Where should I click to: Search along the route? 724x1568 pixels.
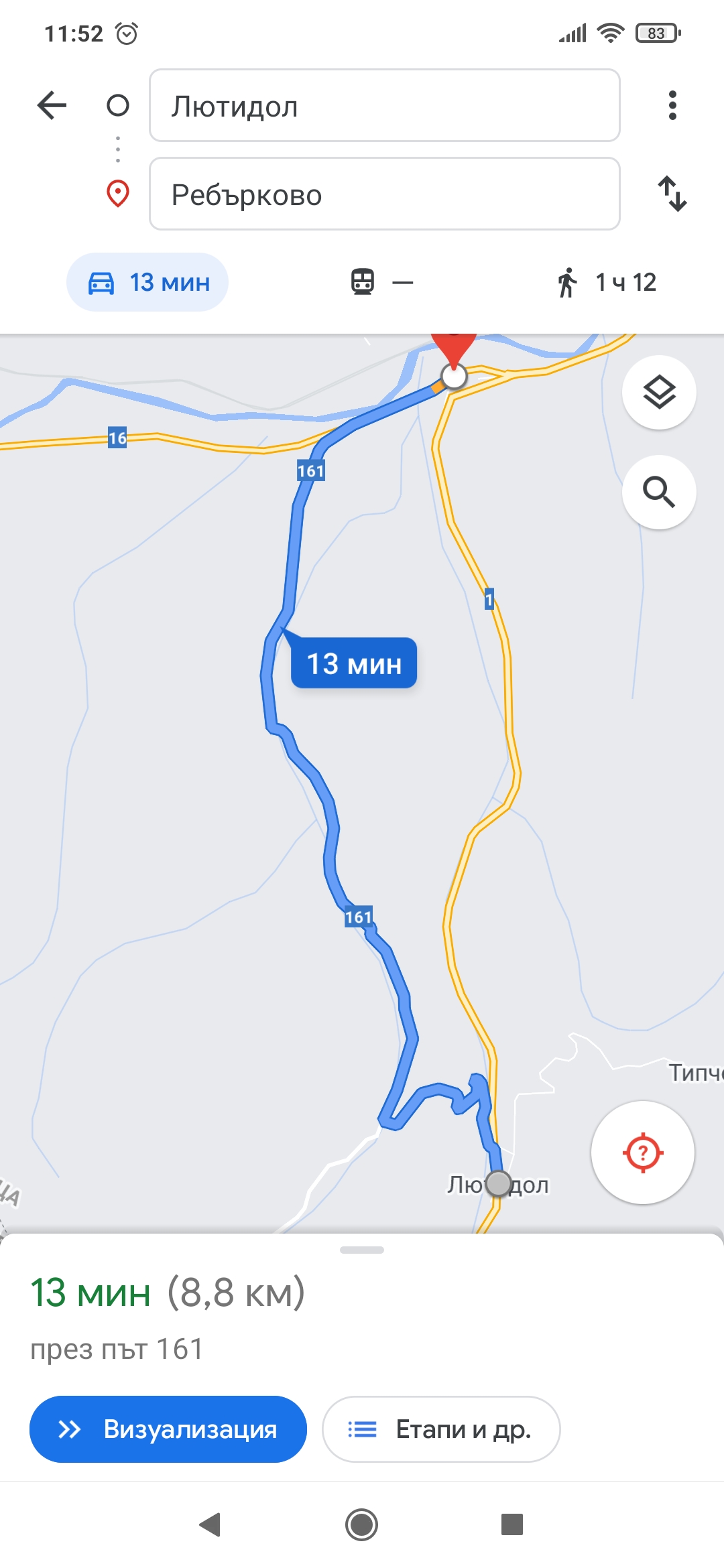[659, 493]
